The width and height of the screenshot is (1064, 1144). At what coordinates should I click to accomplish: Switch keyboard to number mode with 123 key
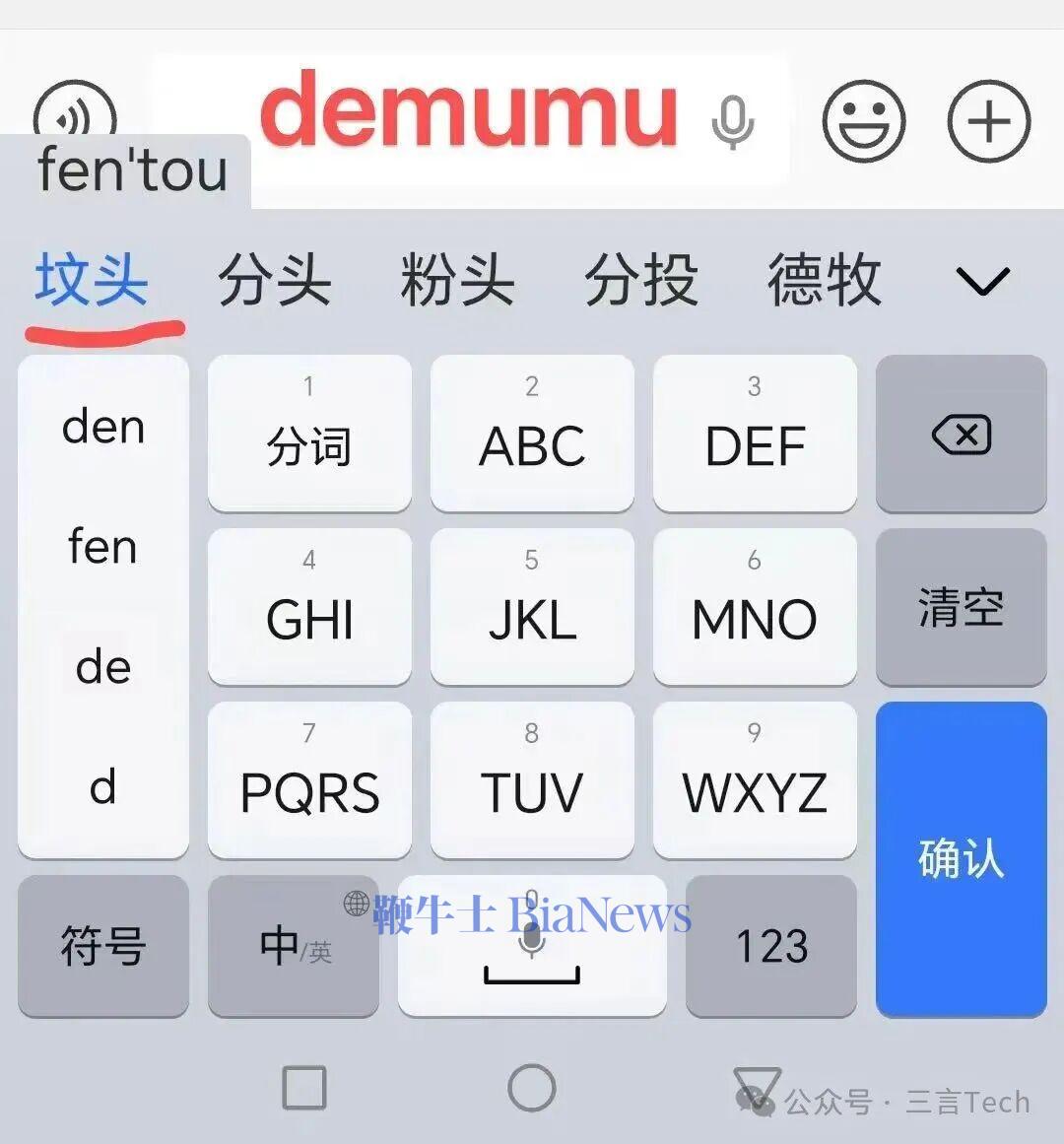click(x=772, y=946)
